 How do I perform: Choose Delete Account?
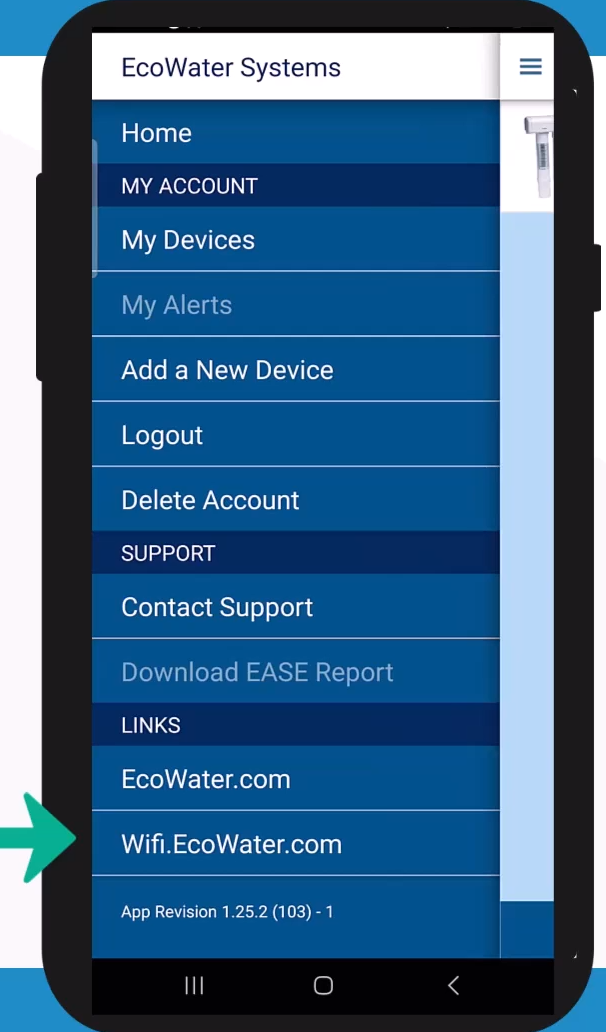pyautogui.click(x=210, y=500)
